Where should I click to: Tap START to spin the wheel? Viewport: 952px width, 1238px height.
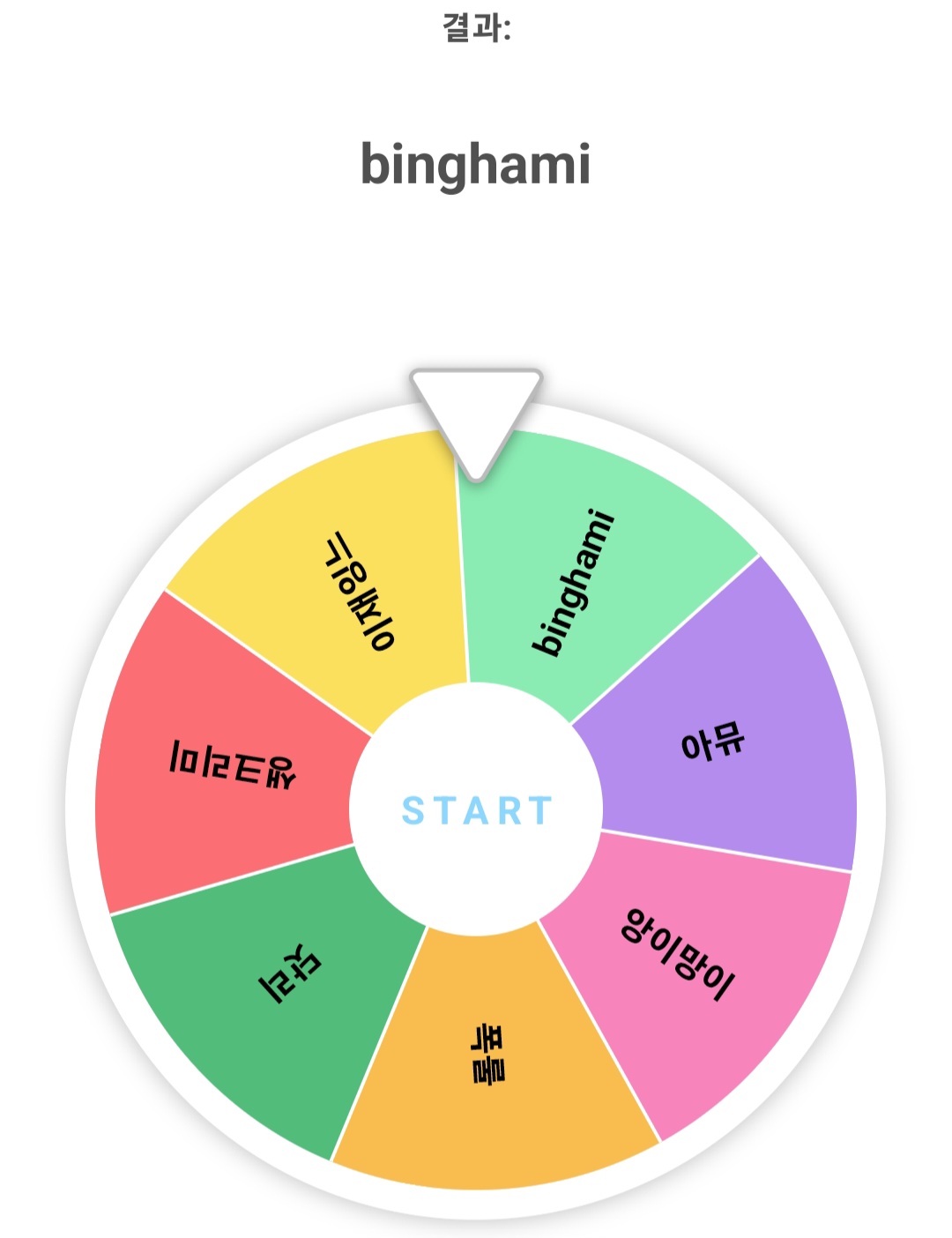[x=476, y=809]
